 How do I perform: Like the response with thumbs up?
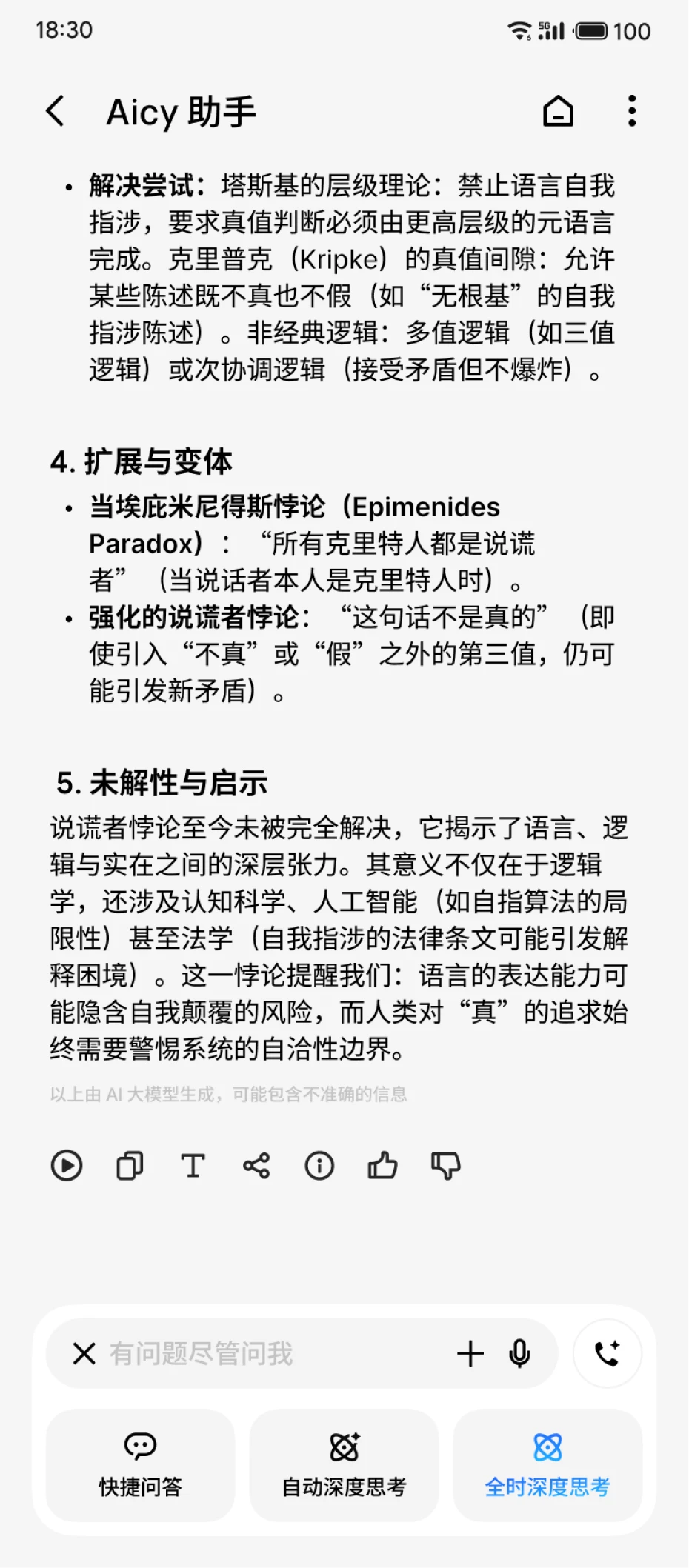coord(382,1166)
